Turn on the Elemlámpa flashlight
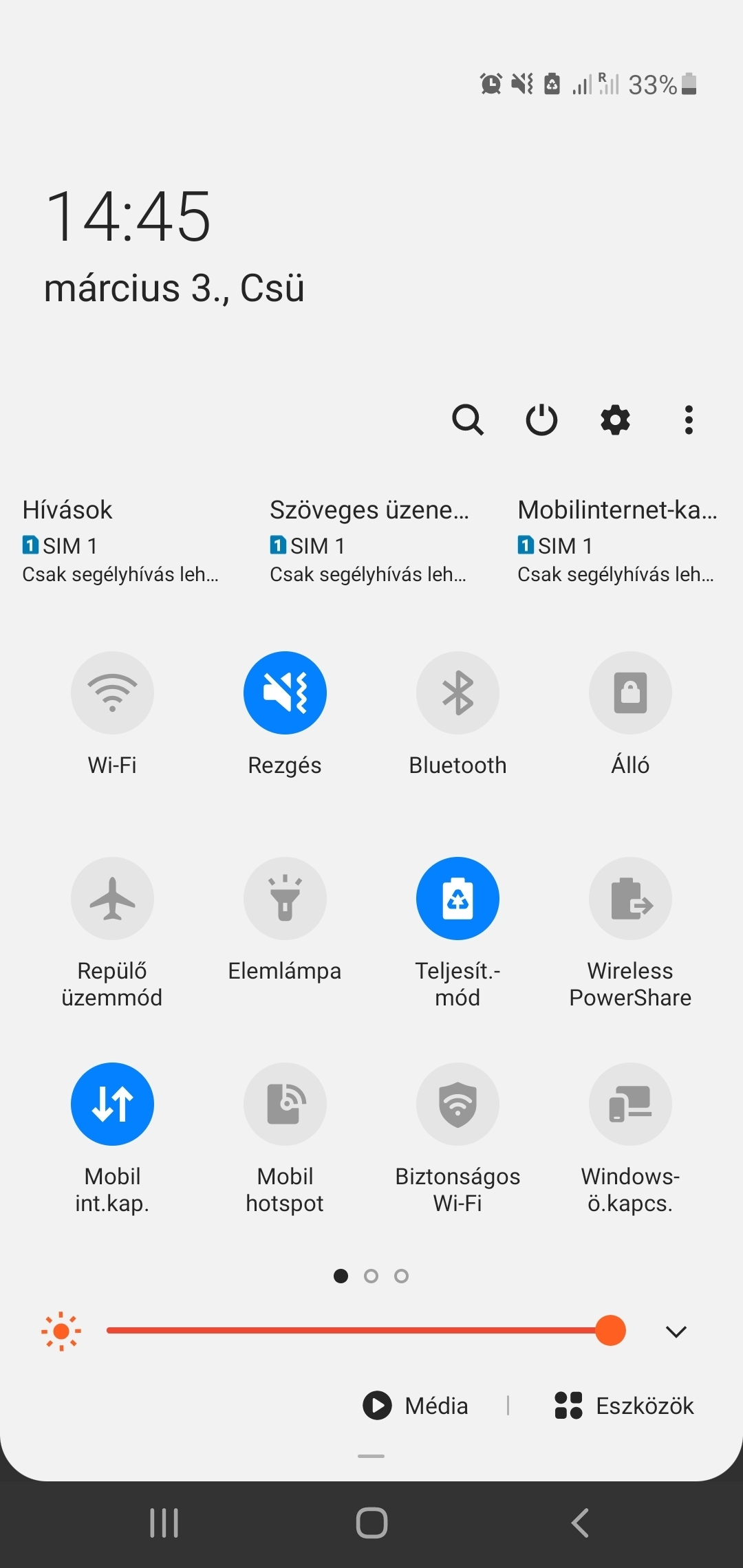This screenshot has height=1568, width=743. pos(285,898)
